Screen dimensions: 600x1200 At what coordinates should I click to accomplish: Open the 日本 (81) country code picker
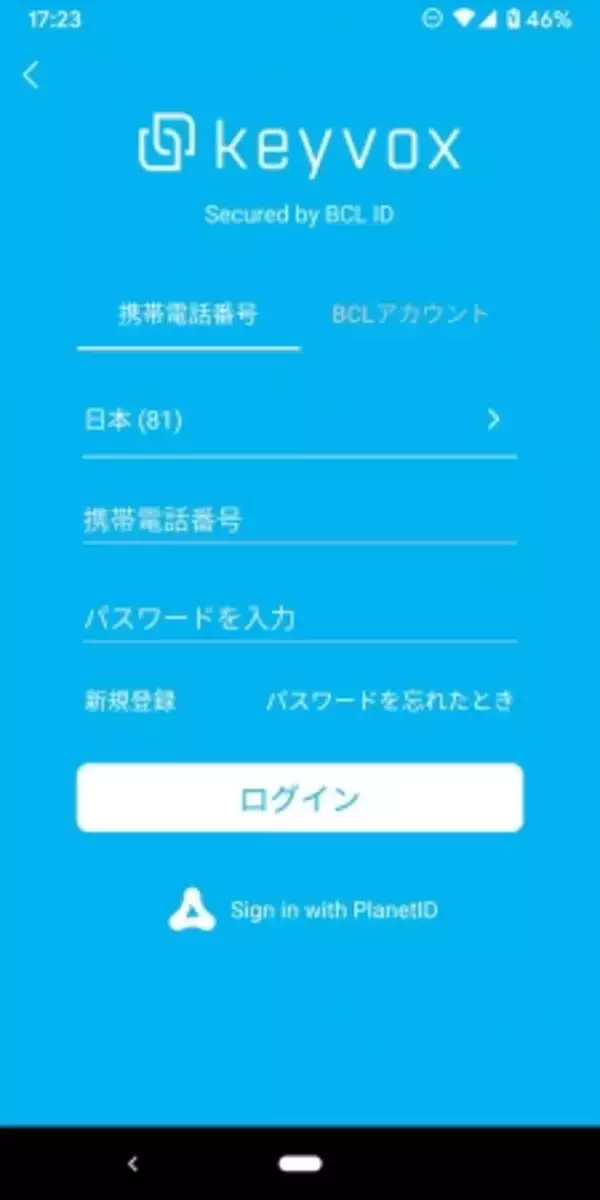(x=299, y=421)
